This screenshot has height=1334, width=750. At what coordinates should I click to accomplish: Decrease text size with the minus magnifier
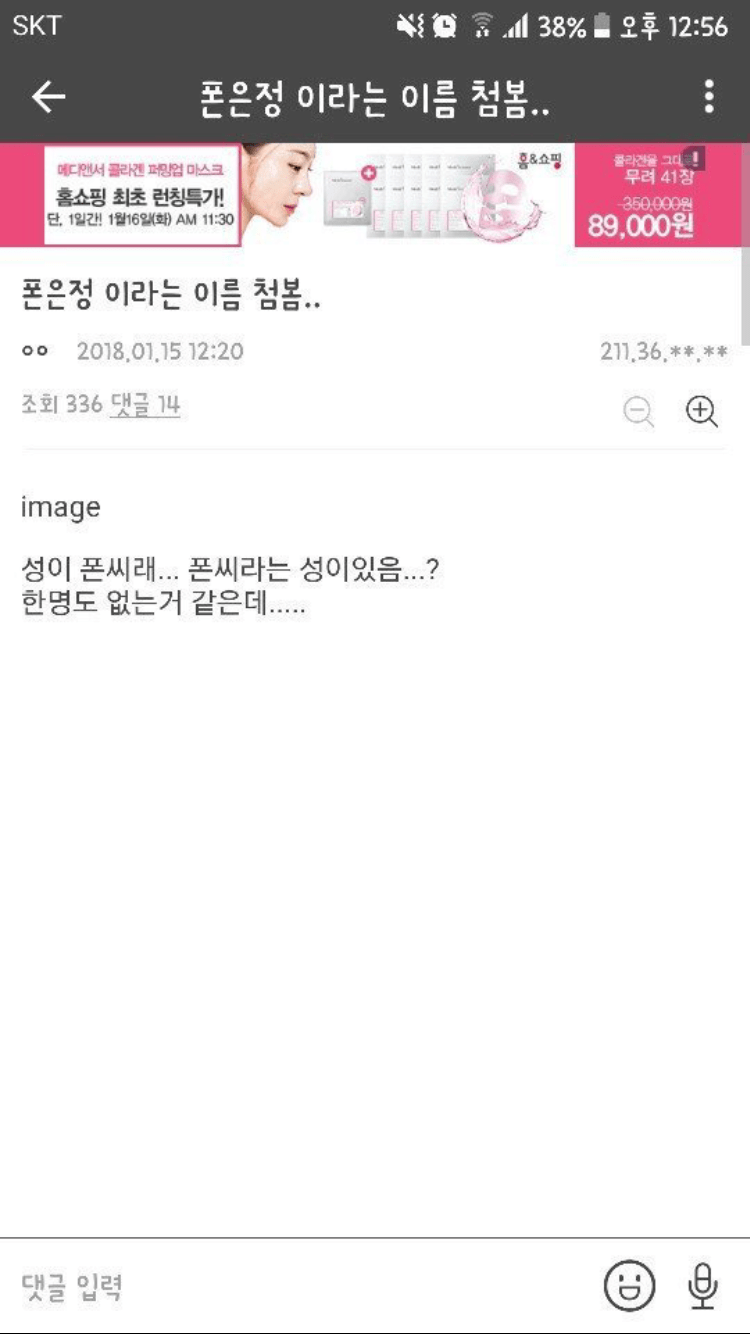point(639,412)
